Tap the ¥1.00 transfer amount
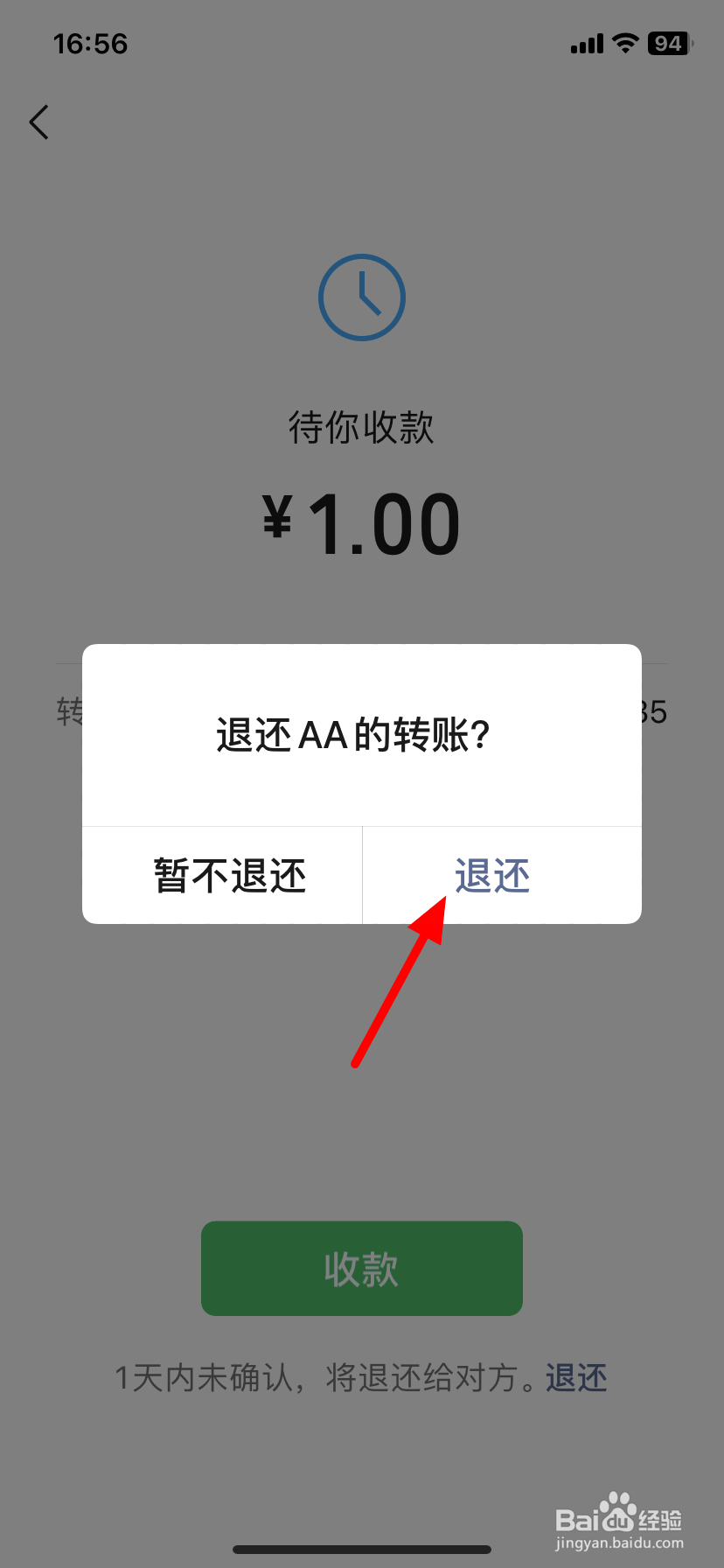 (x=361, y=520)
